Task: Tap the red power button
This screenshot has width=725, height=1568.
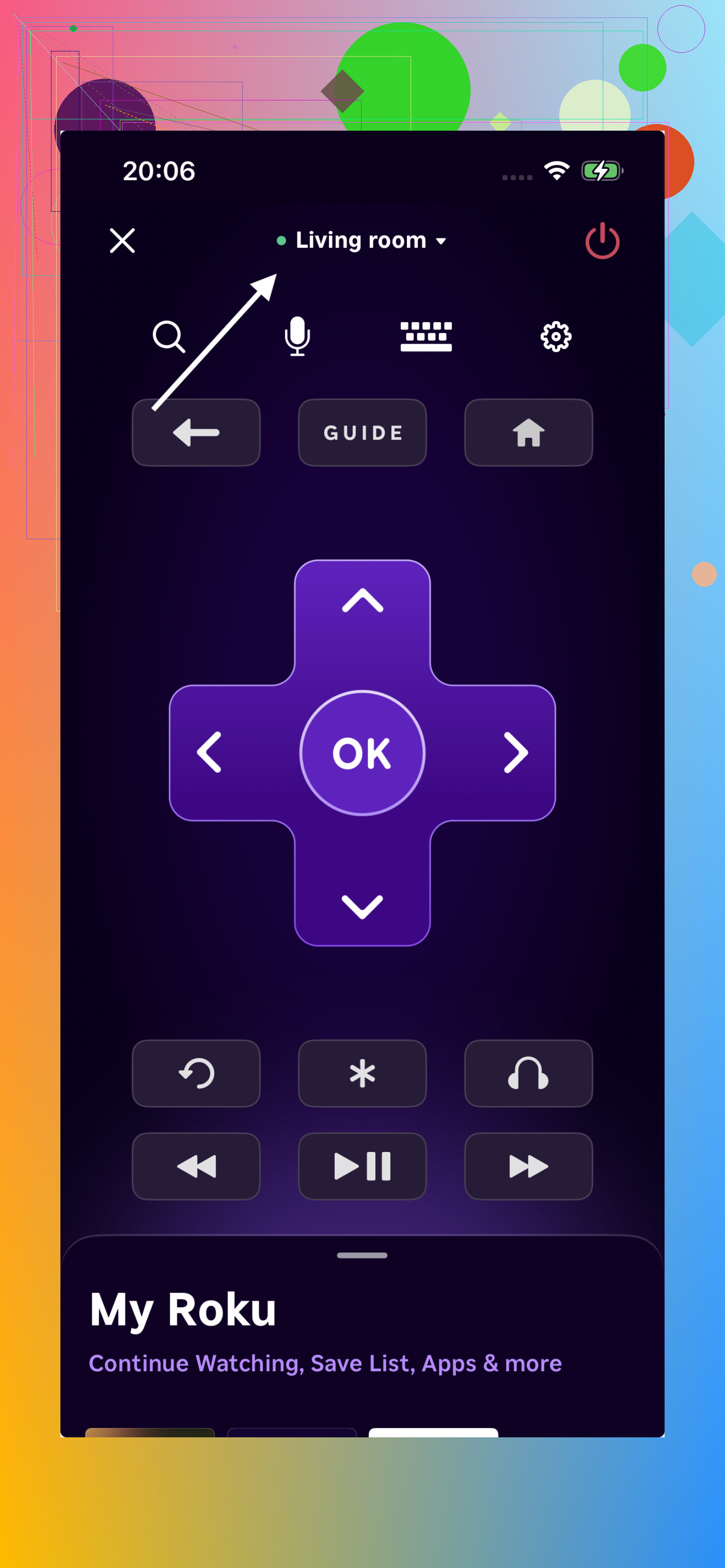Action: click(x=602, y=241)
